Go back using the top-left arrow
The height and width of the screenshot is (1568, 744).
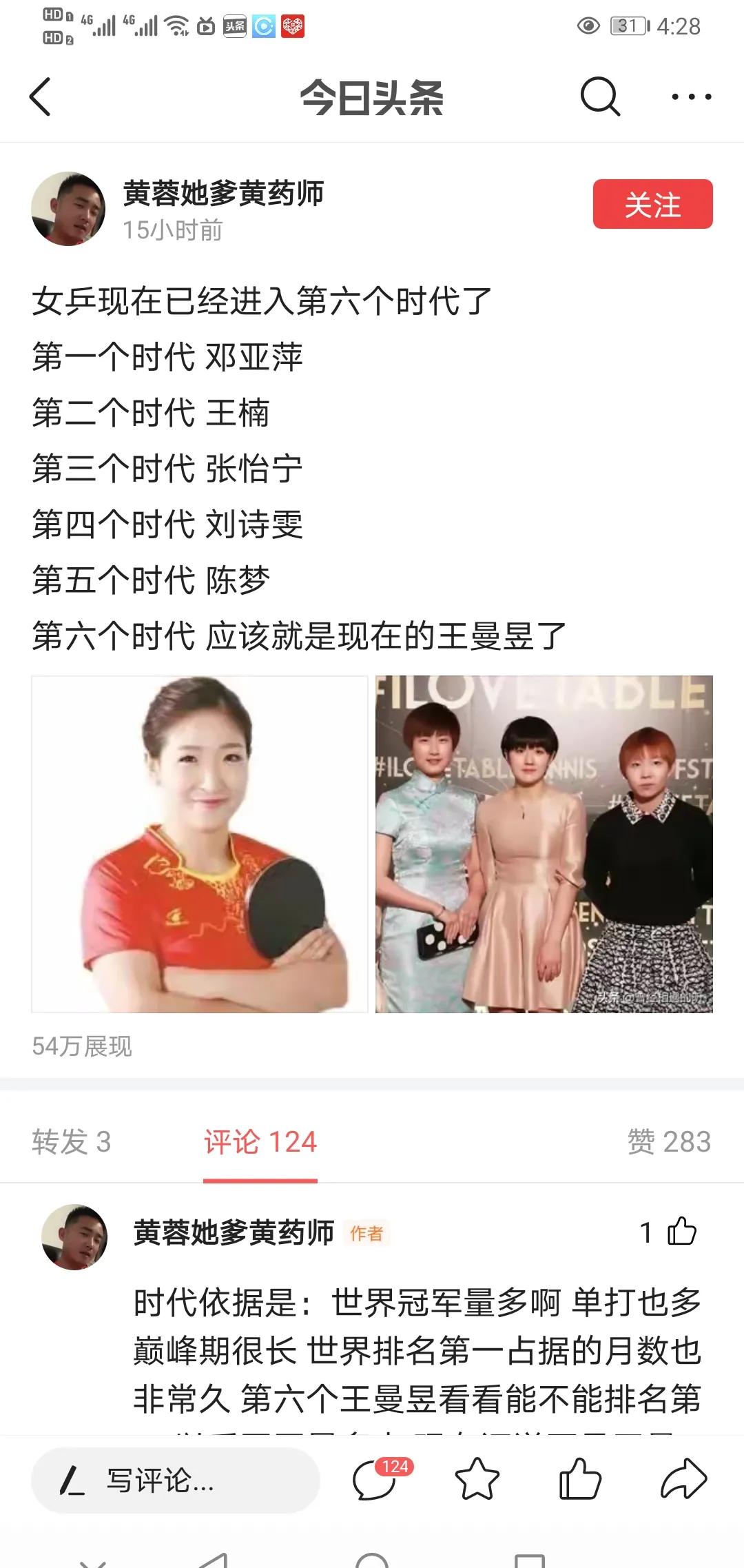click(40, 96)
